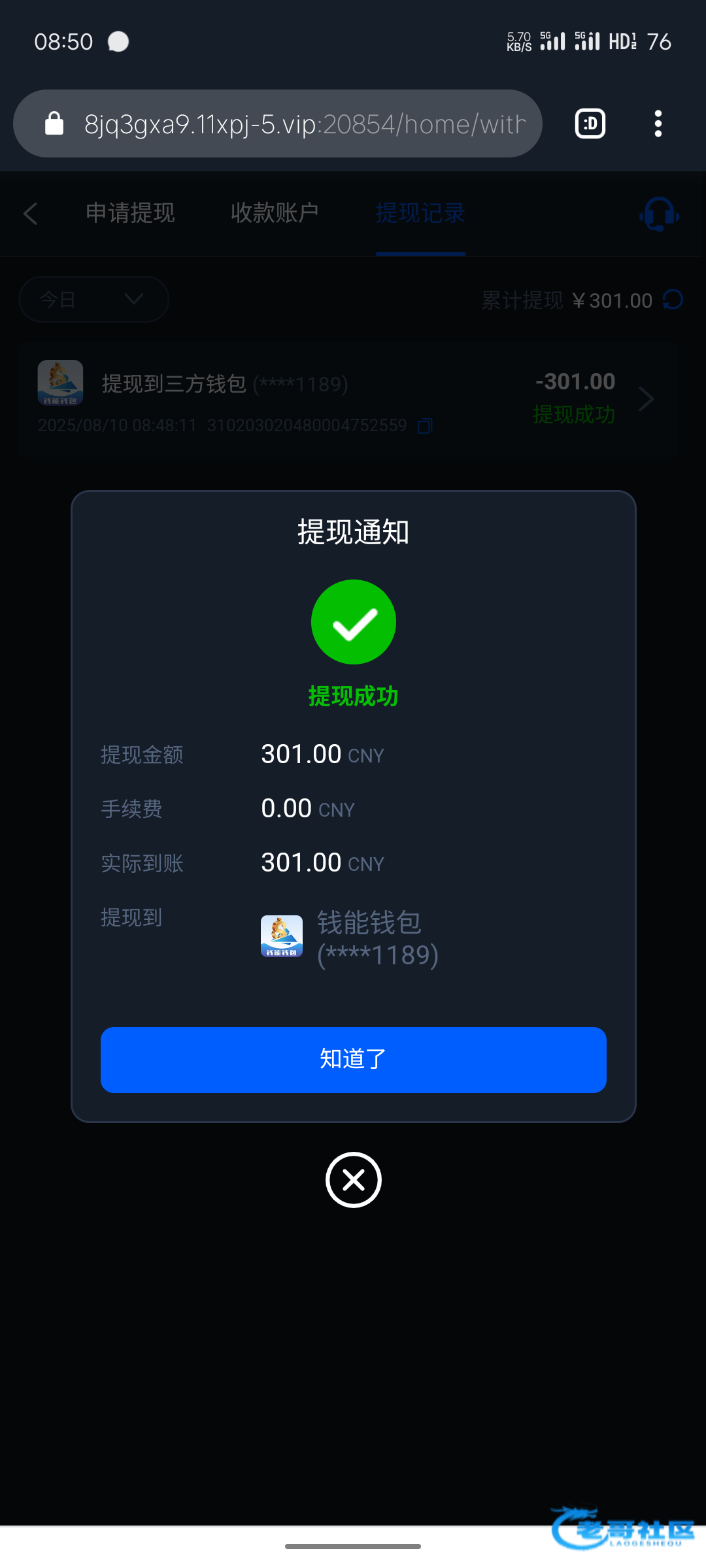Confirm with the 知道了 button
706x1568 pixels.
click(x=353, y=1059)
